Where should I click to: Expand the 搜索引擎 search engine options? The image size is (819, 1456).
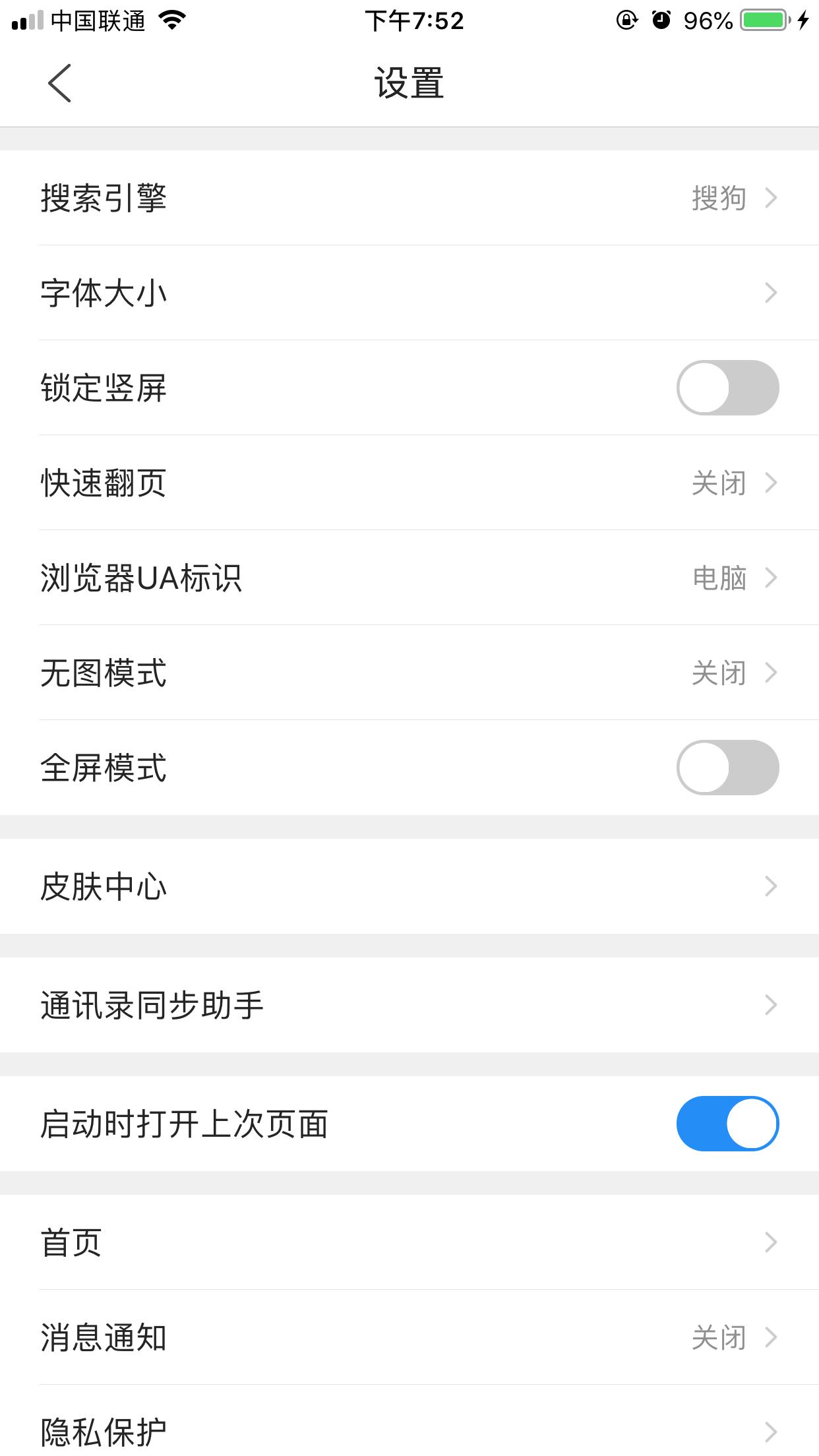pyautogui.click(x=409, y=198)
